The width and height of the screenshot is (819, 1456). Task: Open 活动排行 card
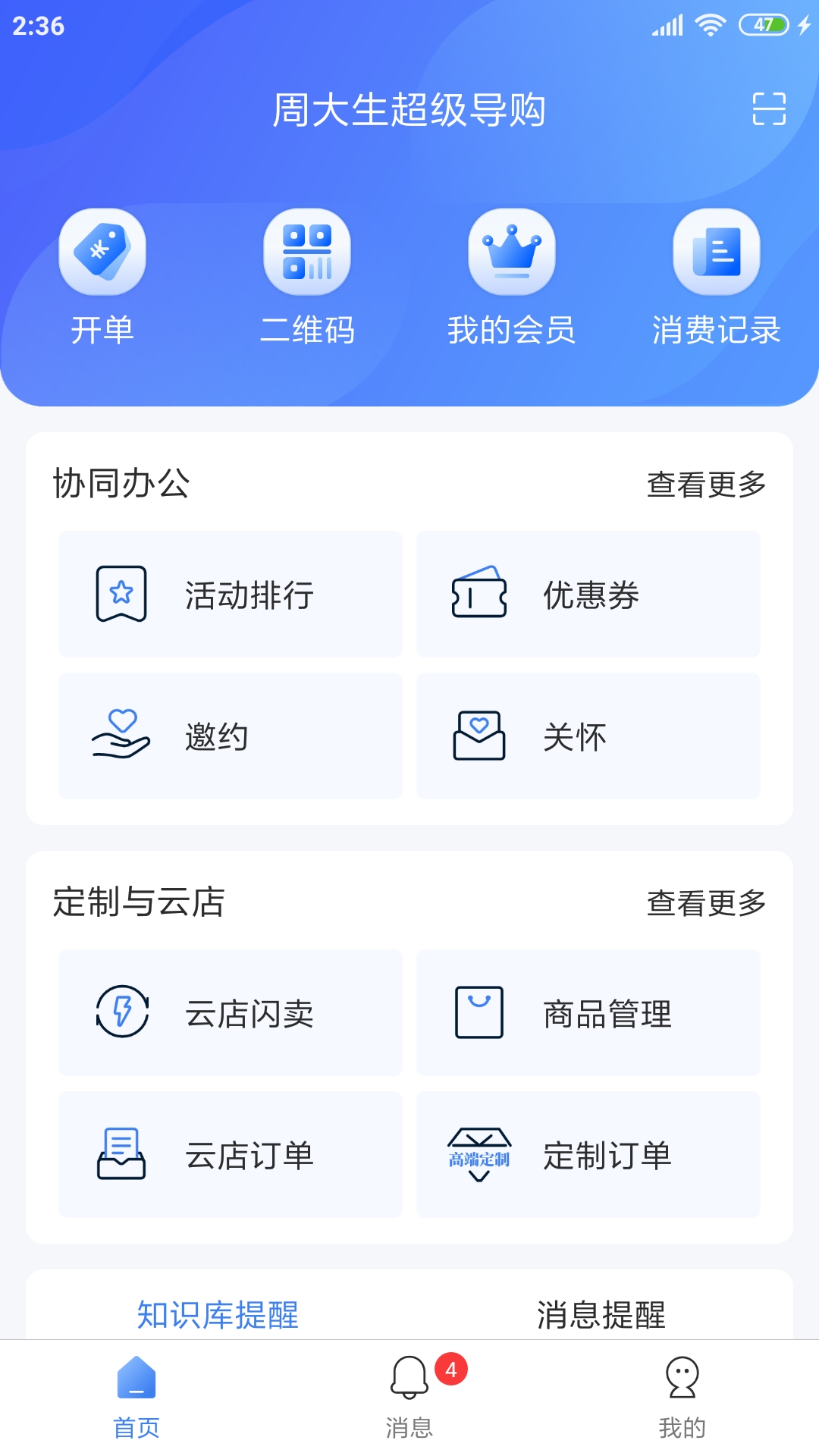[x=231, y=595]
